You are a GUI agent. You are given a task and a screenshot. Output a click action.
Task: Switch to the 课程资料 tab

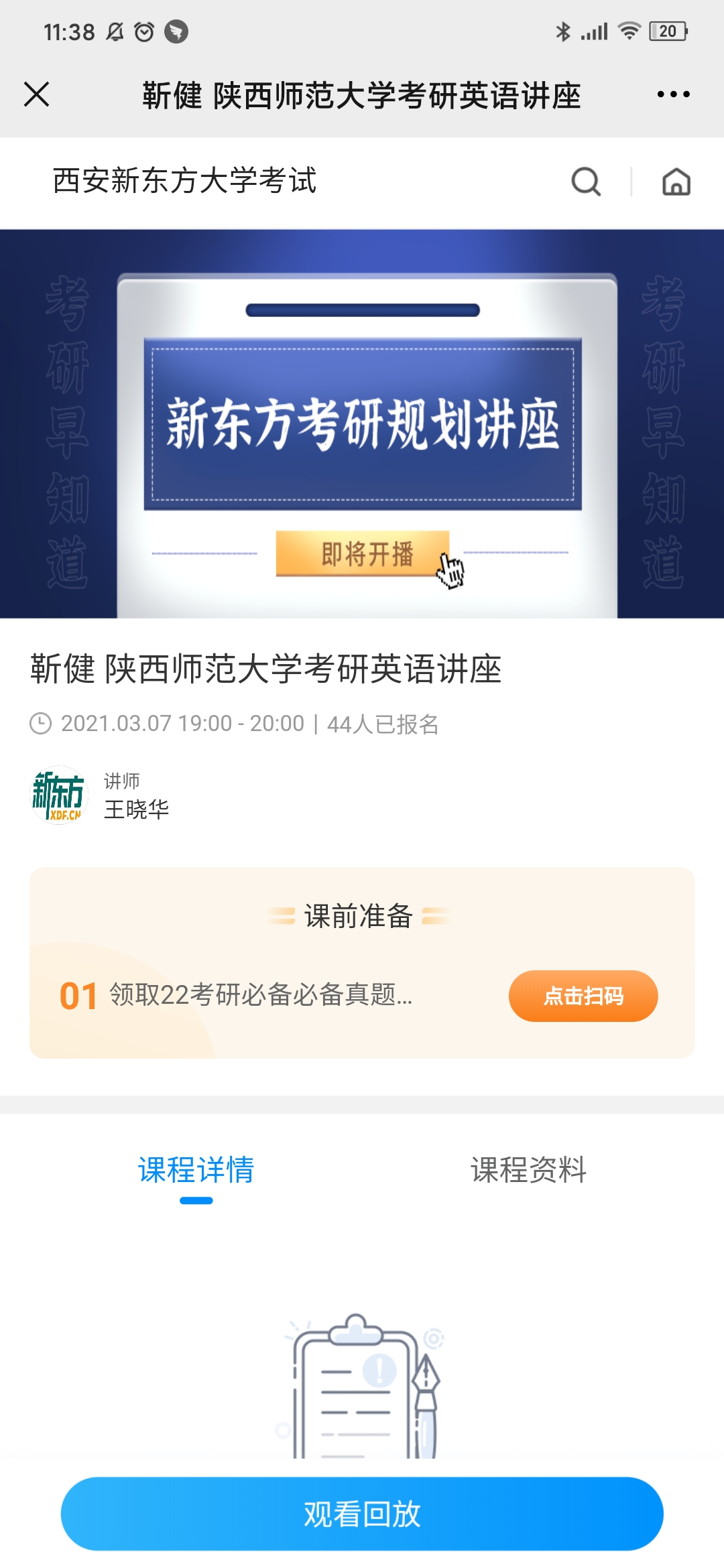click(x=528, y=1170)
